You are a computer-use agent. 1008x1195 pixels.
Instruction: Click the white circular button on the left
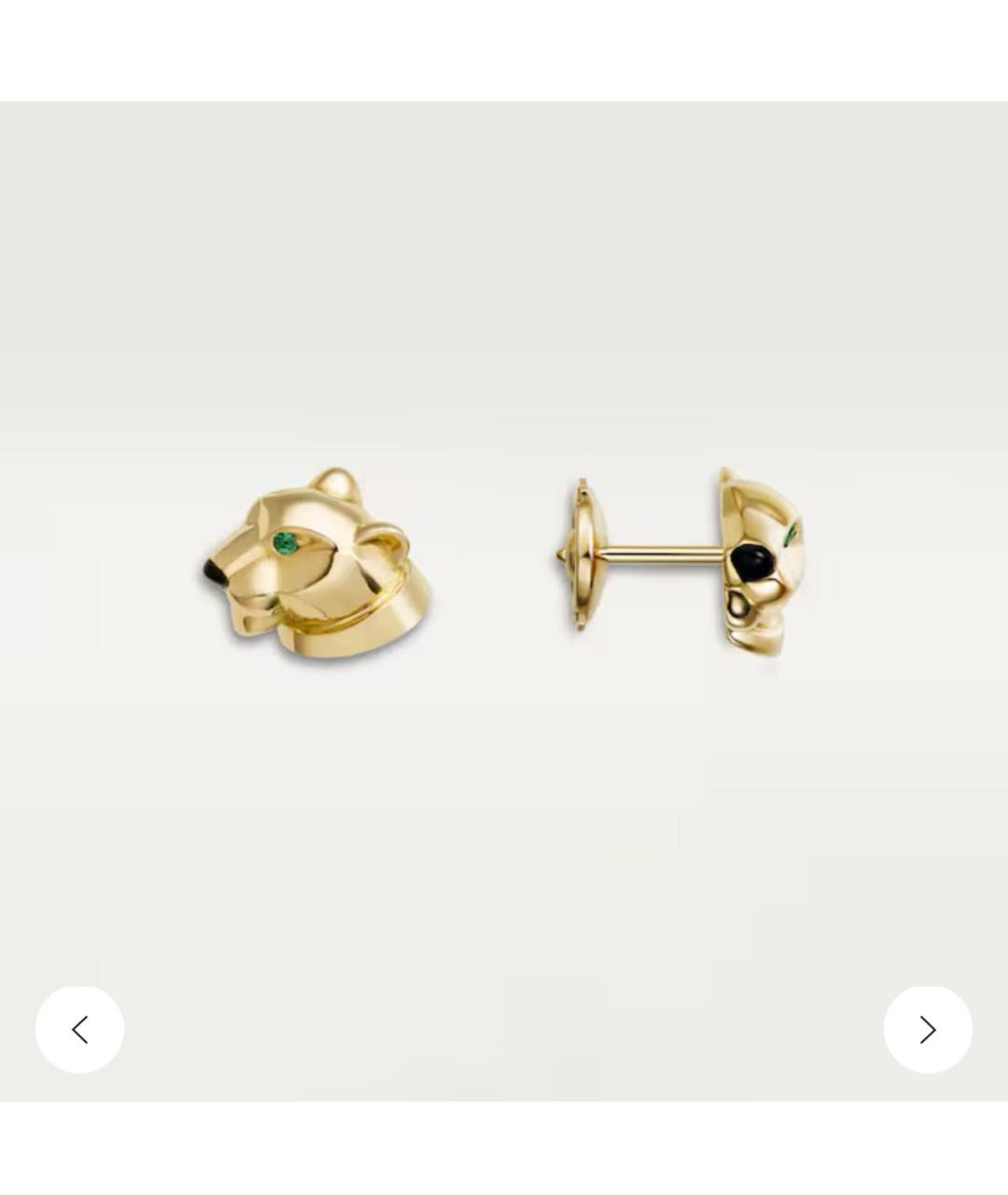click(79, 1029)
